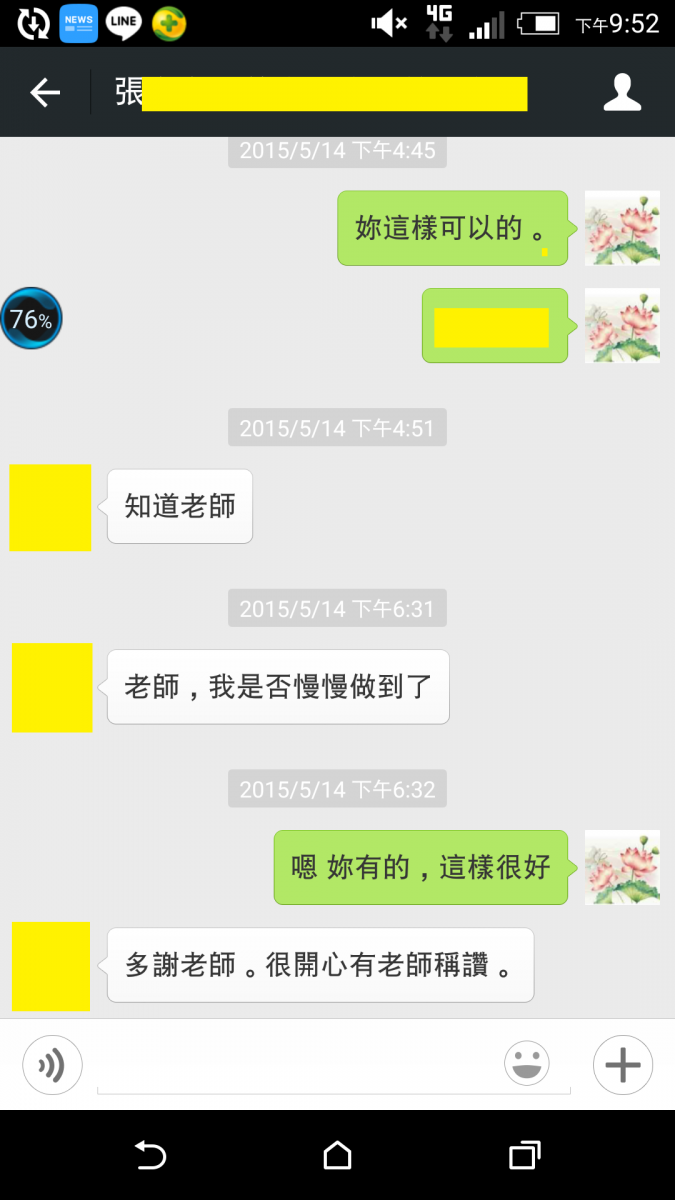Open the recent apps button
This screenshot has width=675, height=1200.
point(524,1156)
